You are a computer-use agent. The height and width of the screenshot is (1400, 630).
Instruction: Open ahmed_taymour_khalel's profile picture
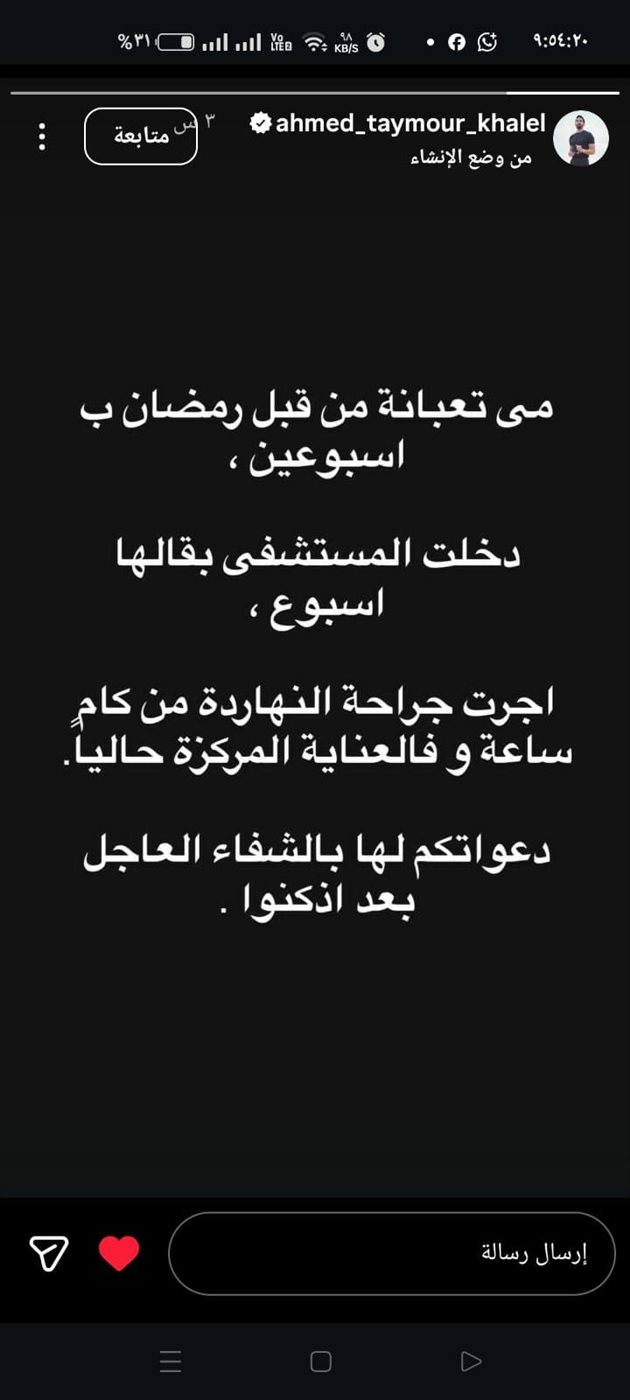(581, 138)
